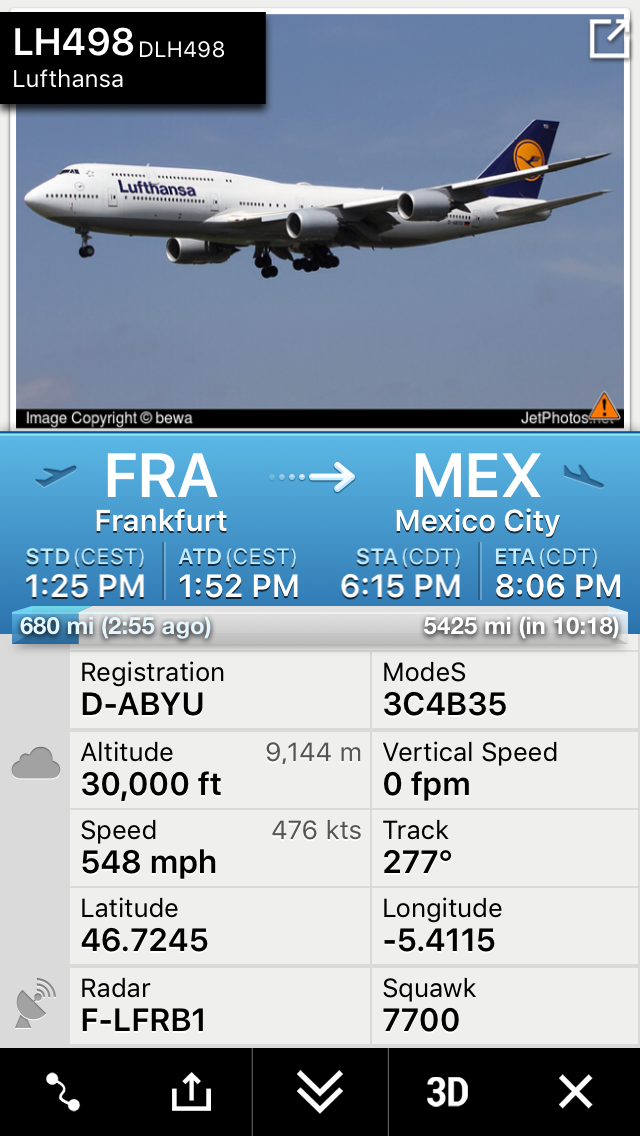The height and width of the screenshot is (1136, 640).
Task: Collapse the flight details panel
Action: point(320,1092)
